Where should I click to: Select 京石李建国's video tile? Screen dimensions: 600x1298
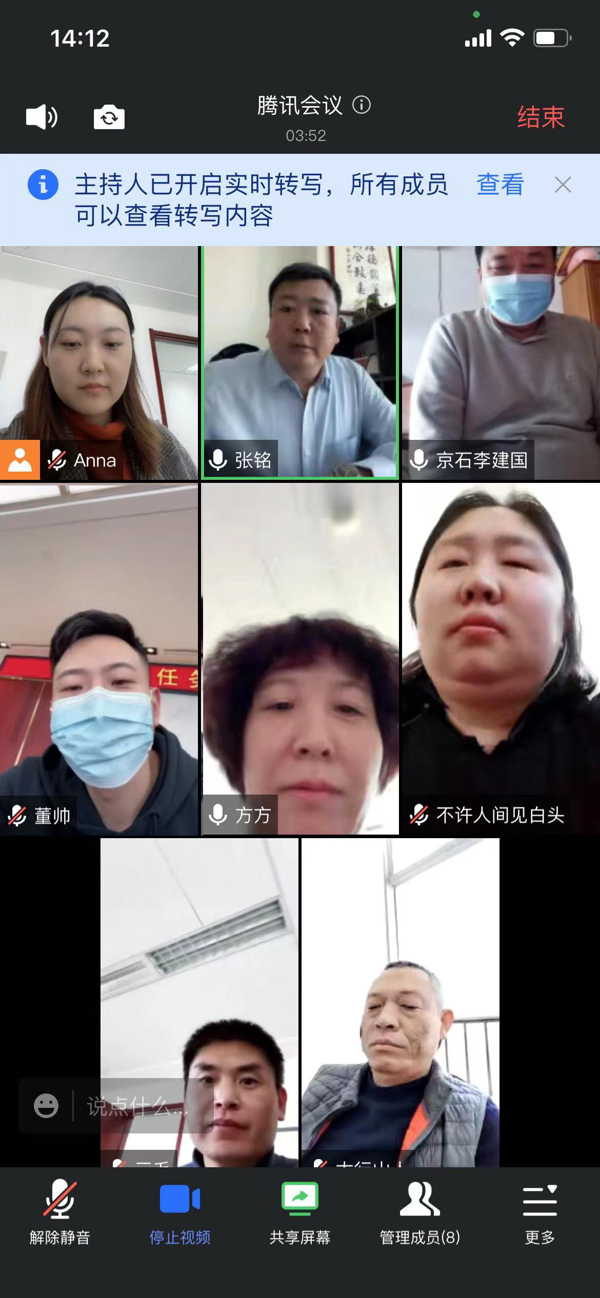(501, 360)
